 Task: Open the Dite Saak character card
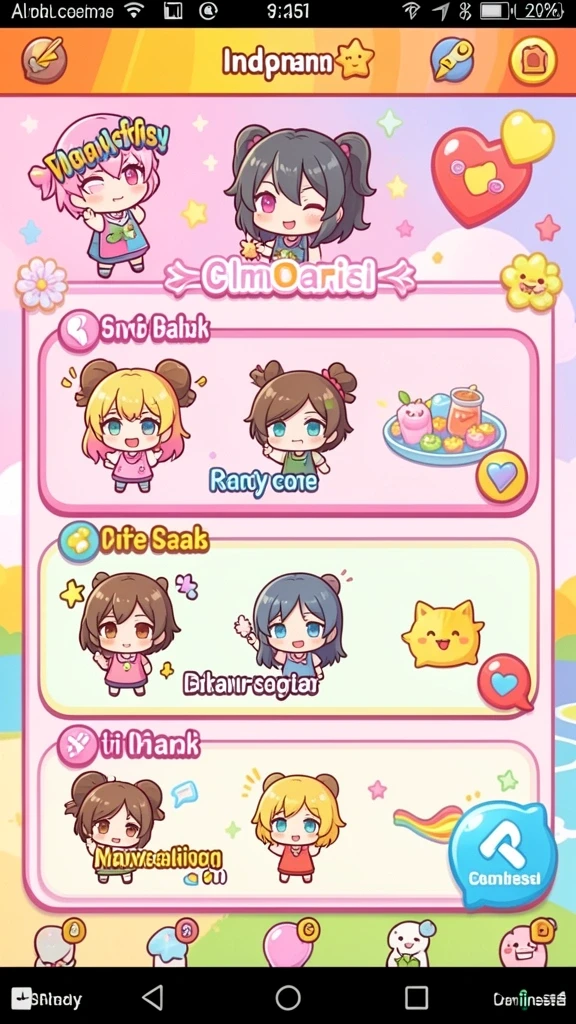(289, 628)
